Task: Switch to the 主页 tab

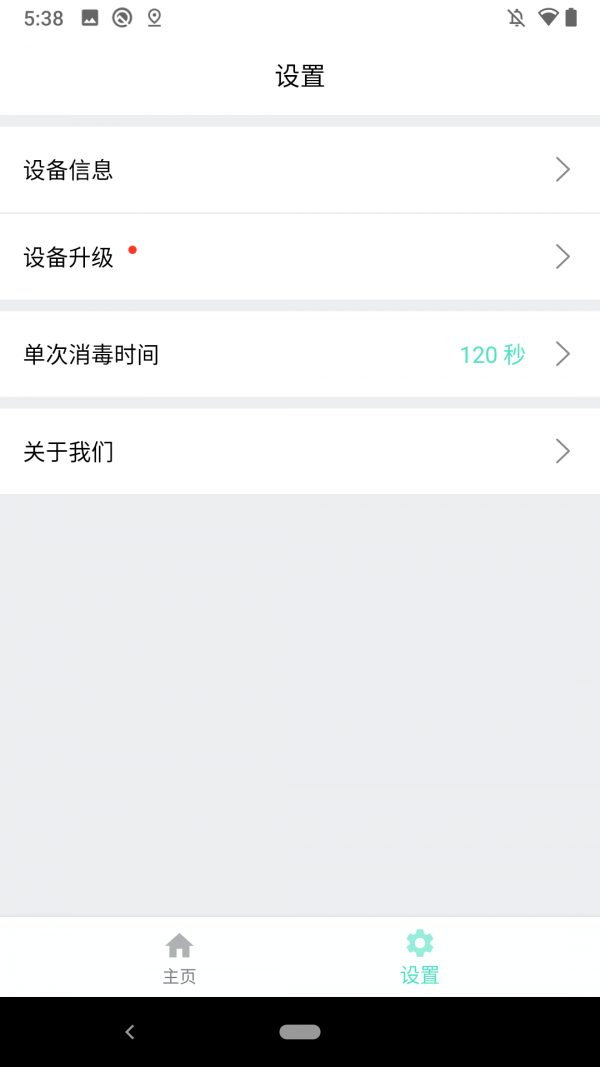Action: pyautogui.click(x=180, y=958)
